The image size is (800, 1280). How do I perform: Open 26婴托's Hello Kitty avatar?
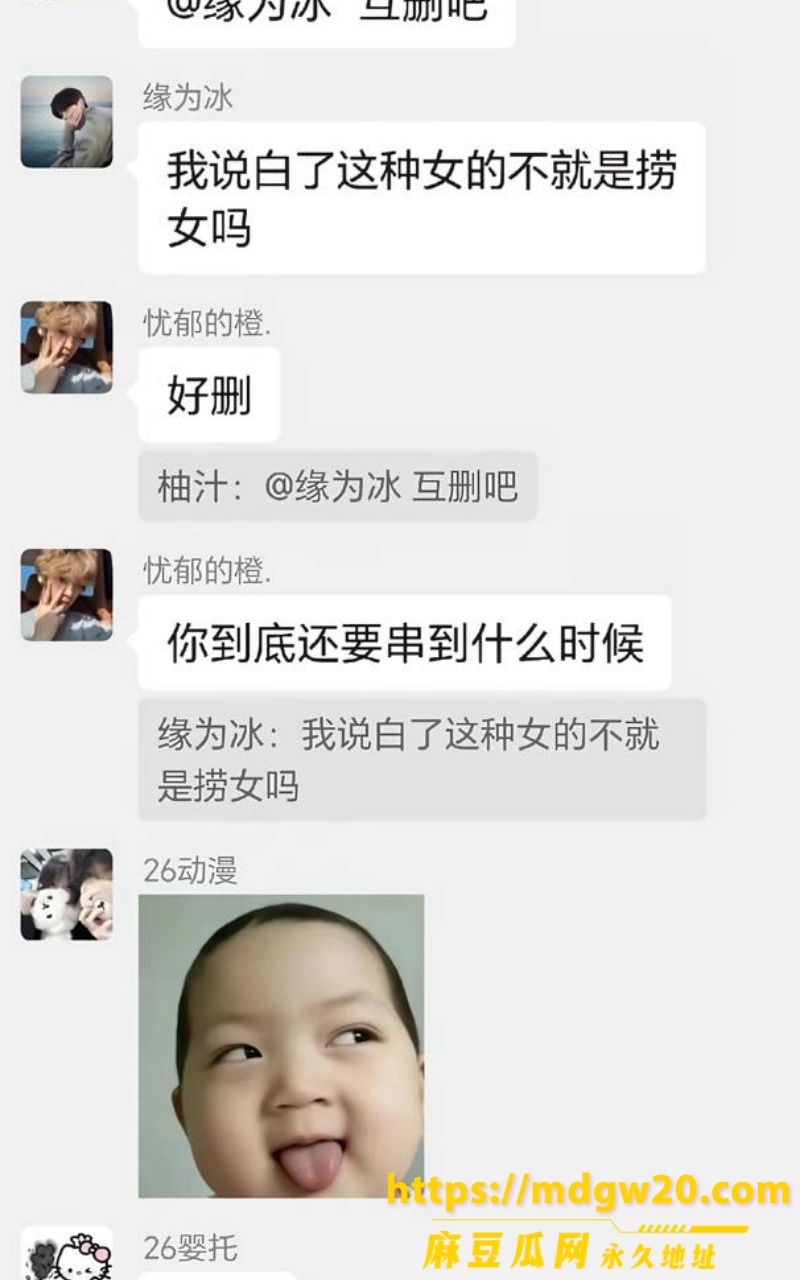click(67, 1254)
